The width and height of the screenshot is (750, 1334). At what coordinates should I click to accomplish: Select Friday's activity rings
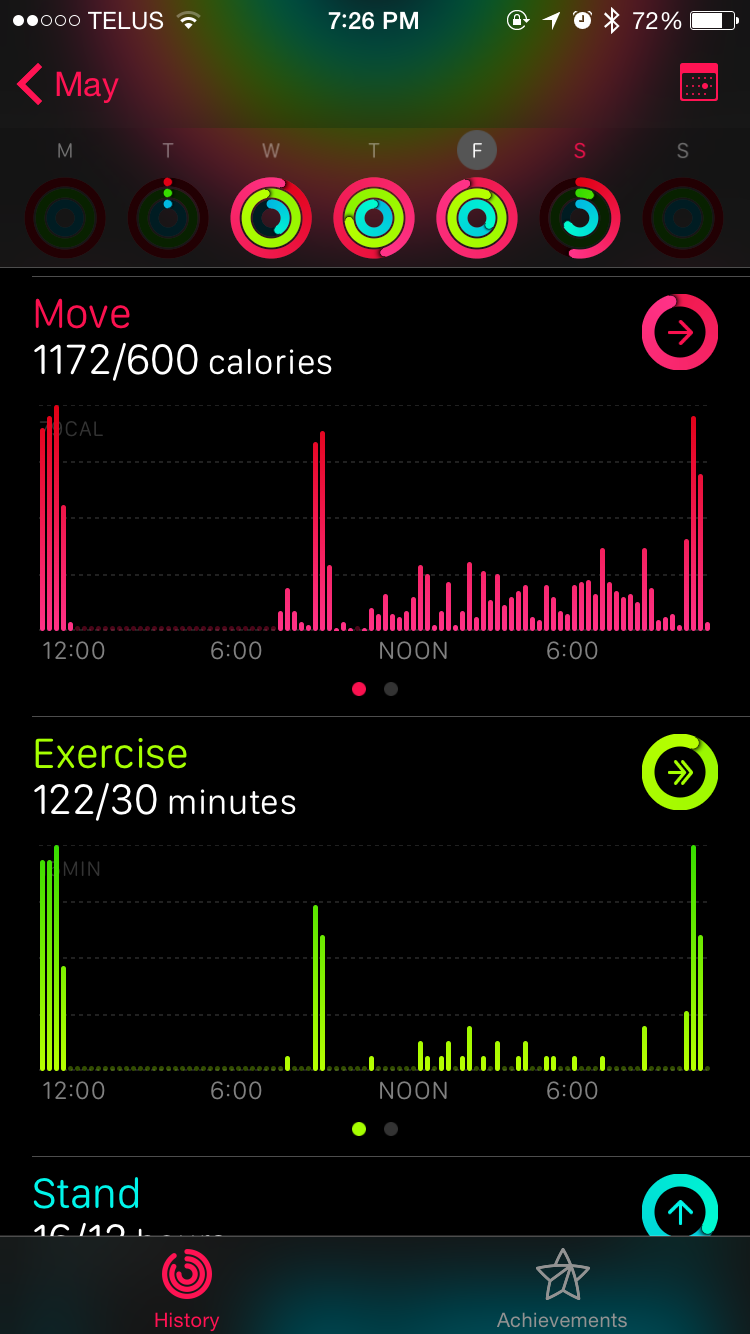(477, 218)
